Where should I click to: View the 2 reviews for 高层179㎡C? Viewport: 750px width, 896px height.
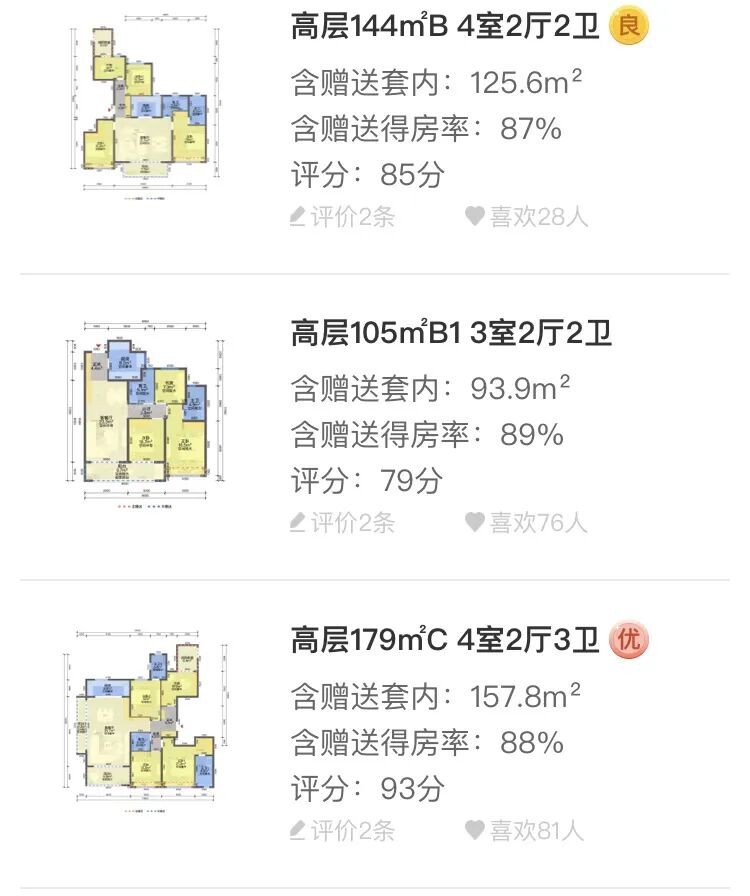coord(342,830)
